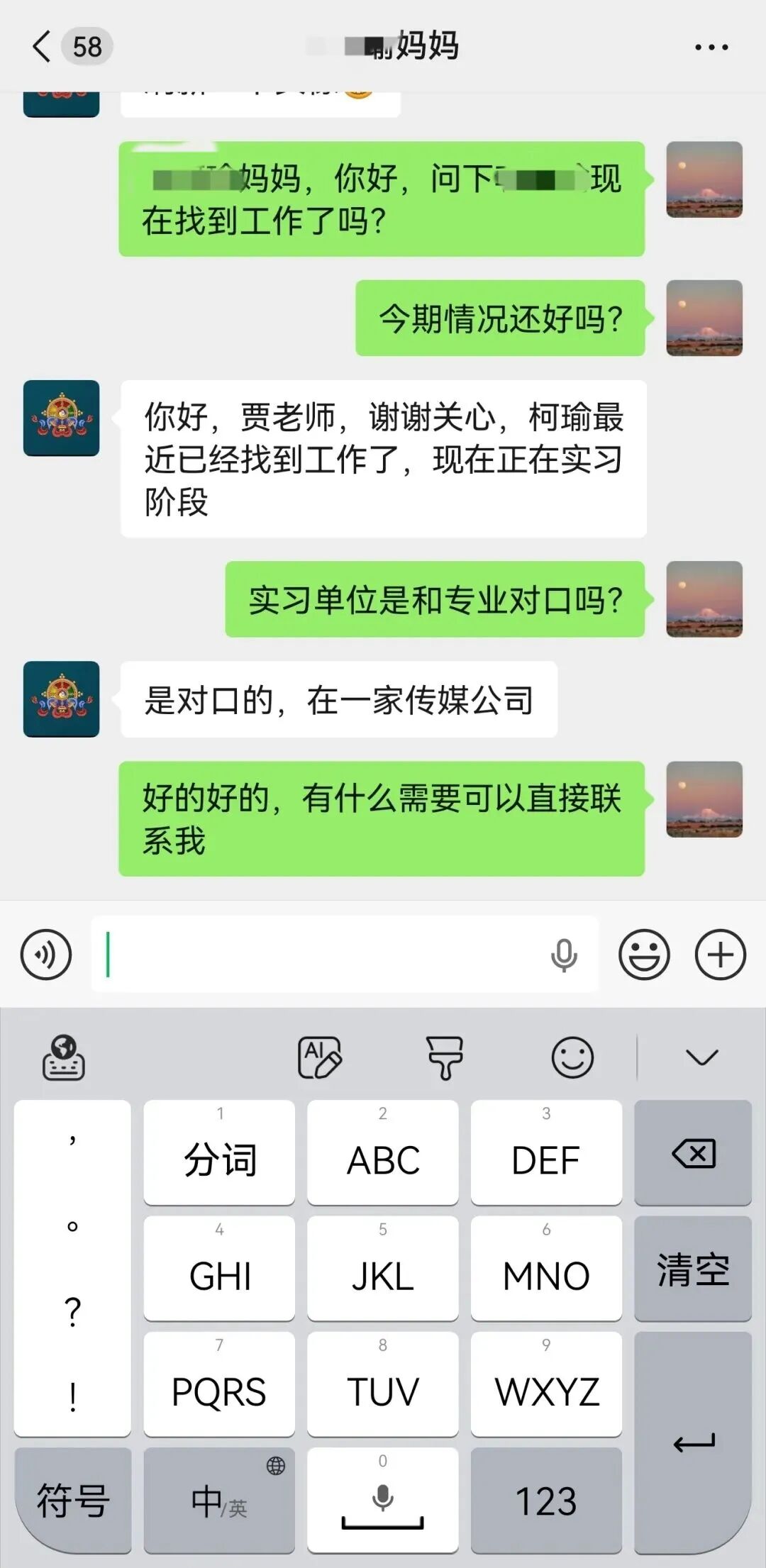Image resolution: width=766 pixels, height=1568 pixels.
Task: Go back to the chat list
Action: point(43,47)
